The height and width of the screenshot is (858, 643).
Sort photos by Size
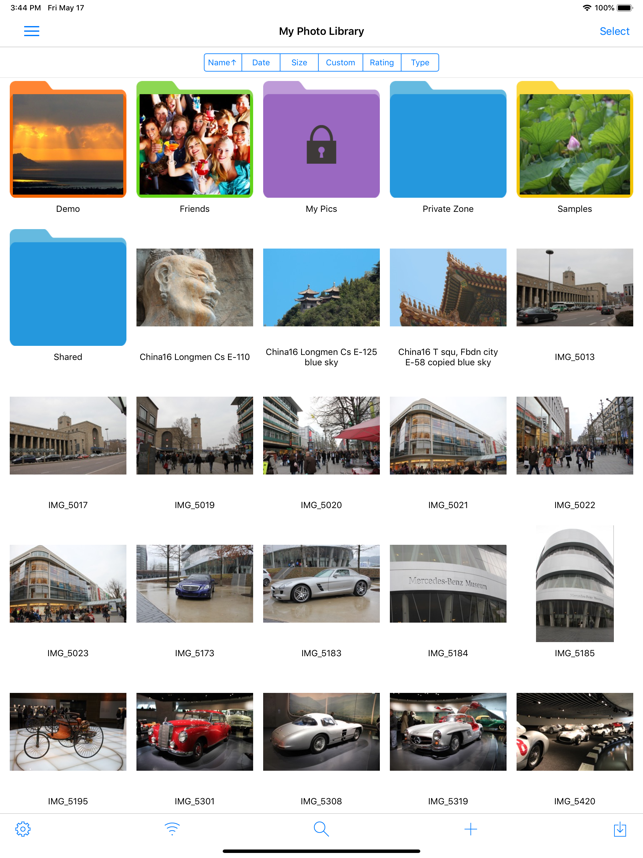coord(299,62)
